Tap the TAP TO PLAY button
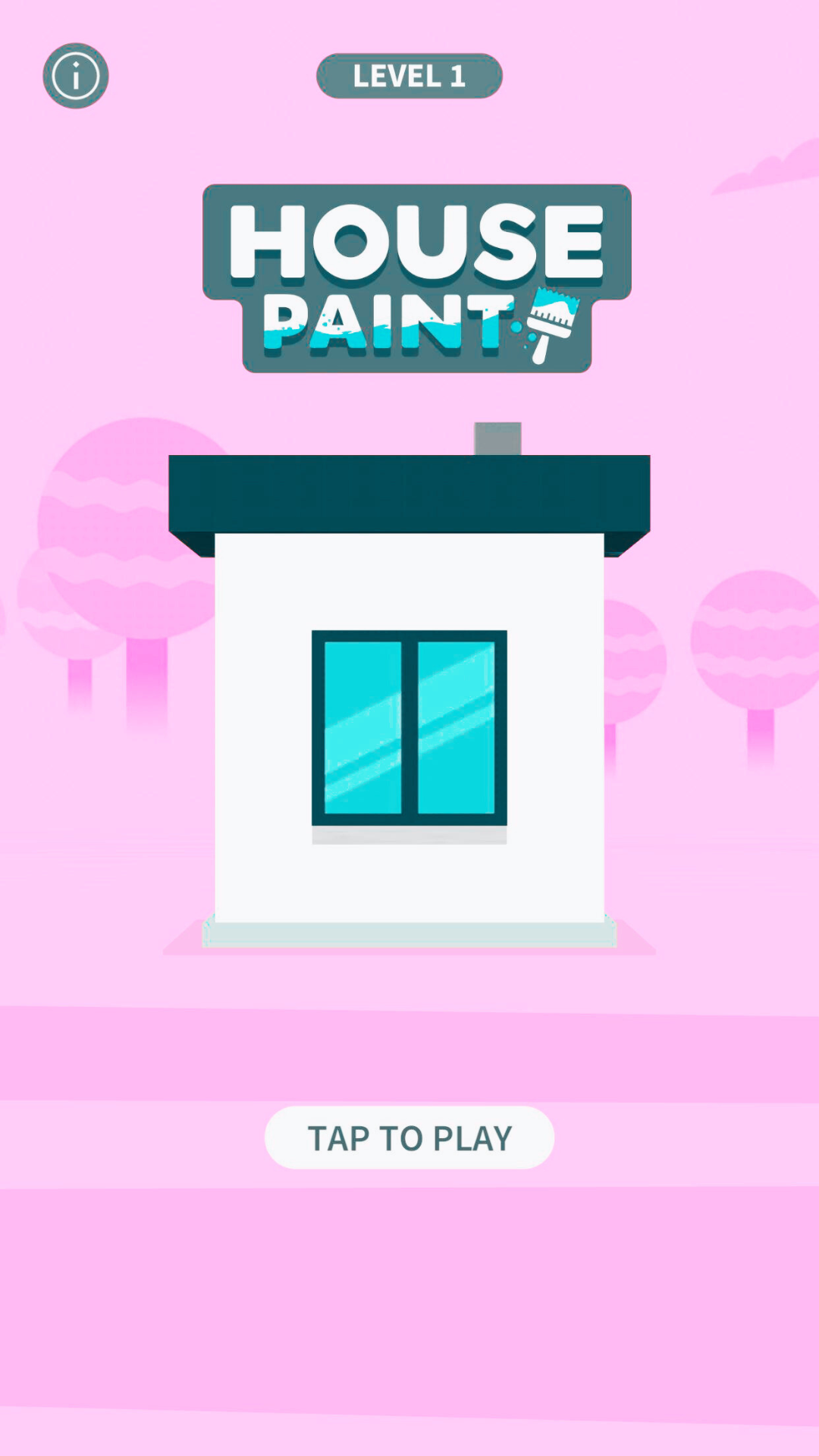 (409, 1137)
